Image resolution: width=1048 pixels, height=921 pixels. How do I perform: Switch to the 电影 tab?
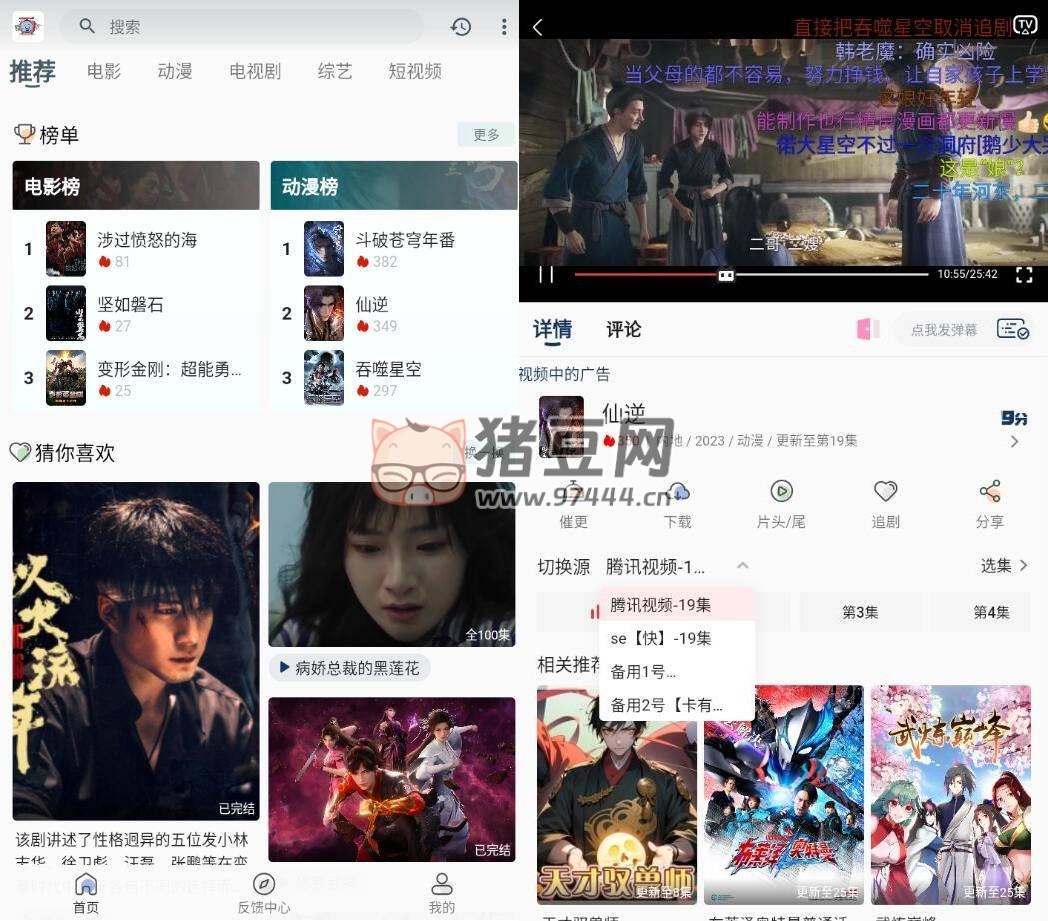tap(104, 71)
